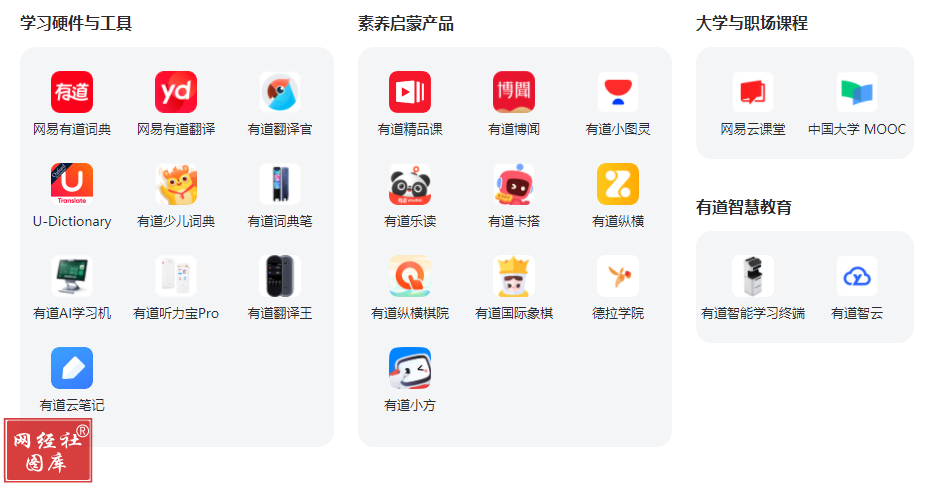Open 有道国际象棋
940x483 pixels.
point(514,277)
